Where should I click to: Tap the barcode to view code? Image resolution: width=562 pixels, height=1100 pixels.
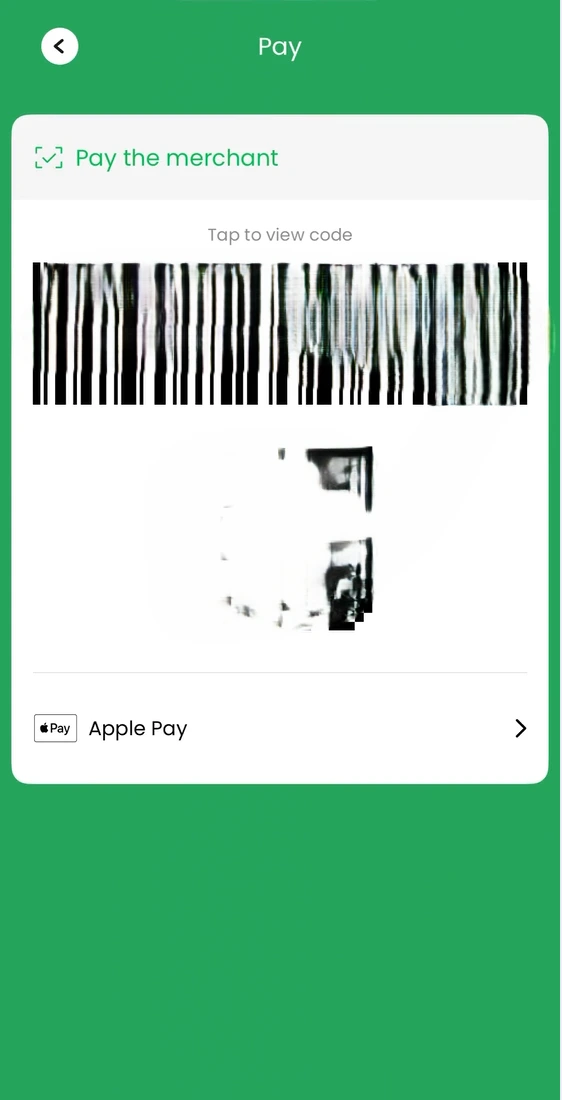click(280, 334)
